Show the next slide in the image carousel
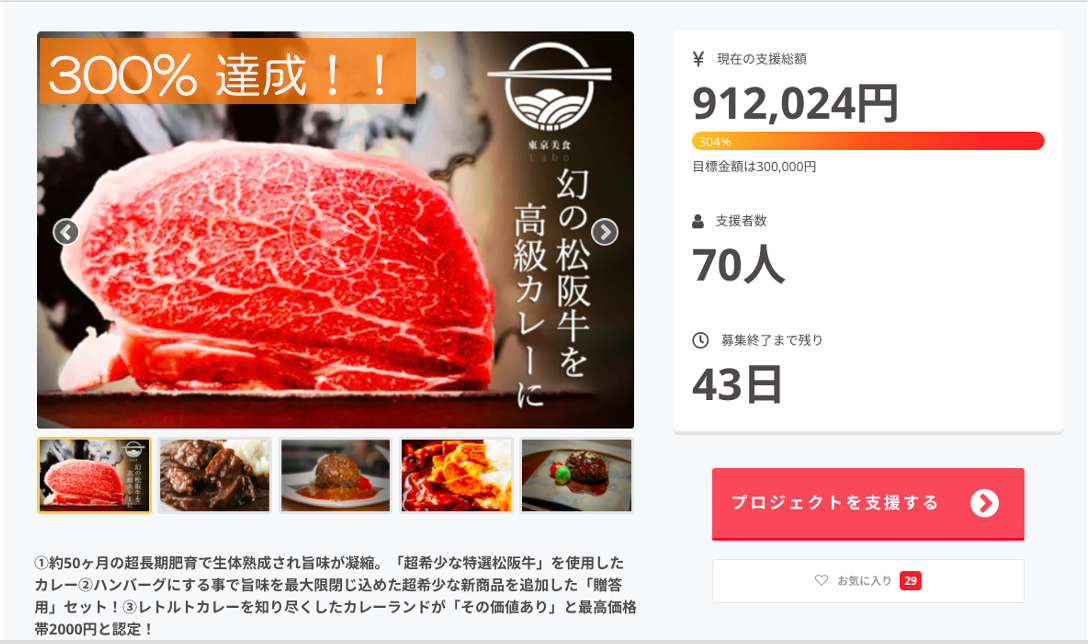1088x644 pixels. pyautogui.click(x=604, y=232)
